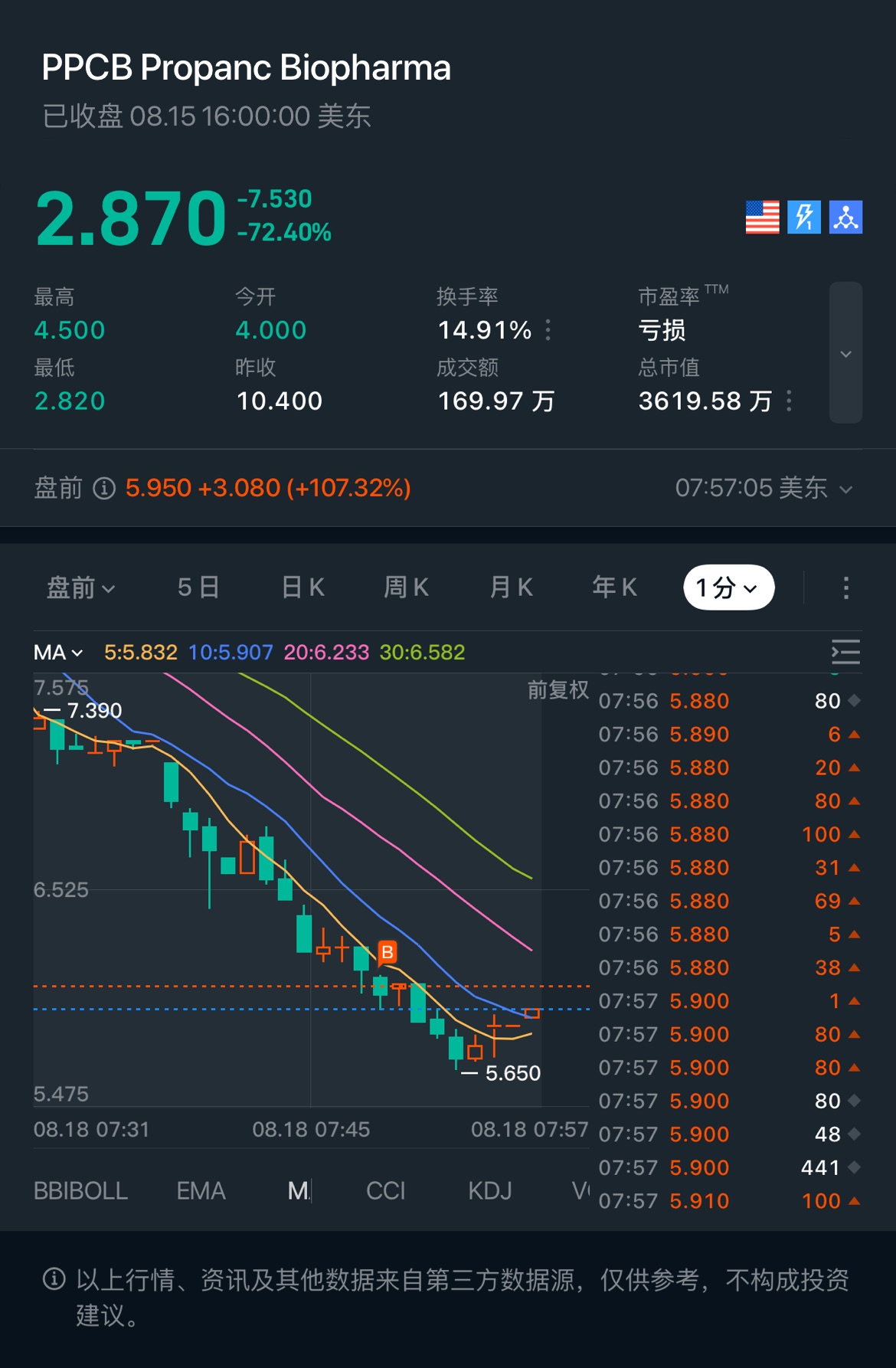Select the BBIBOLL indicator

click(x=80, y=1190)
